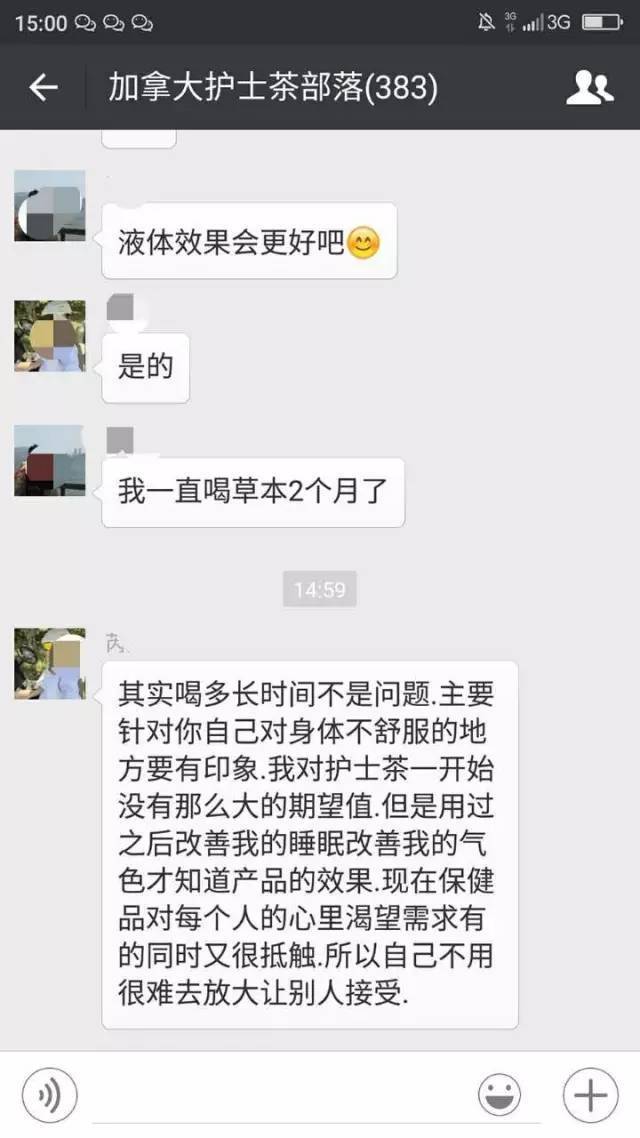Viewport: 640px width, 1138px height.
Task: Open avatar beside the long 其实喝多长时间 message
Action: tap(49, 663)
